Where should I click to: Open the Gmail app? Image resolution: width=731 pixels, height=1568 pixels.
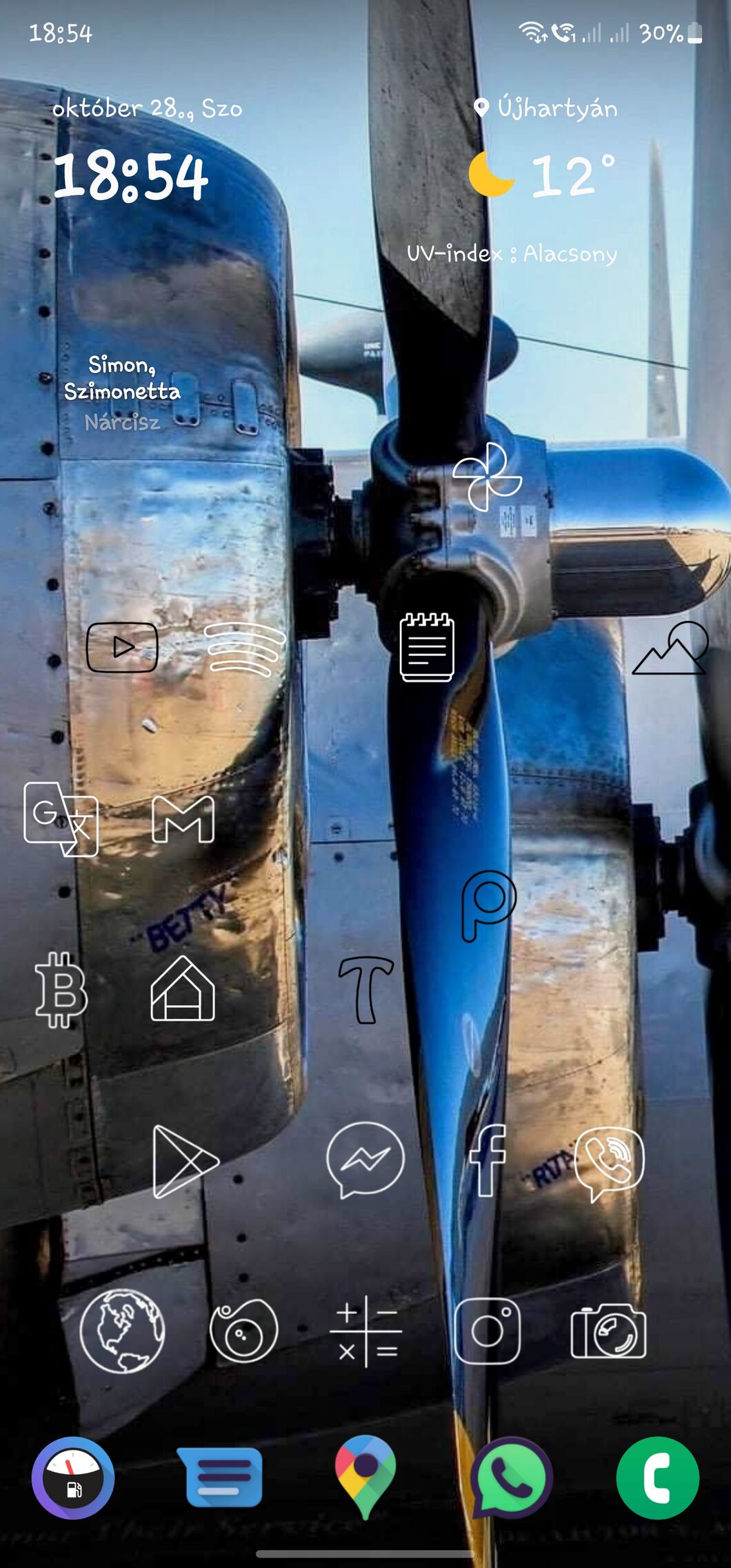(183, 819)
